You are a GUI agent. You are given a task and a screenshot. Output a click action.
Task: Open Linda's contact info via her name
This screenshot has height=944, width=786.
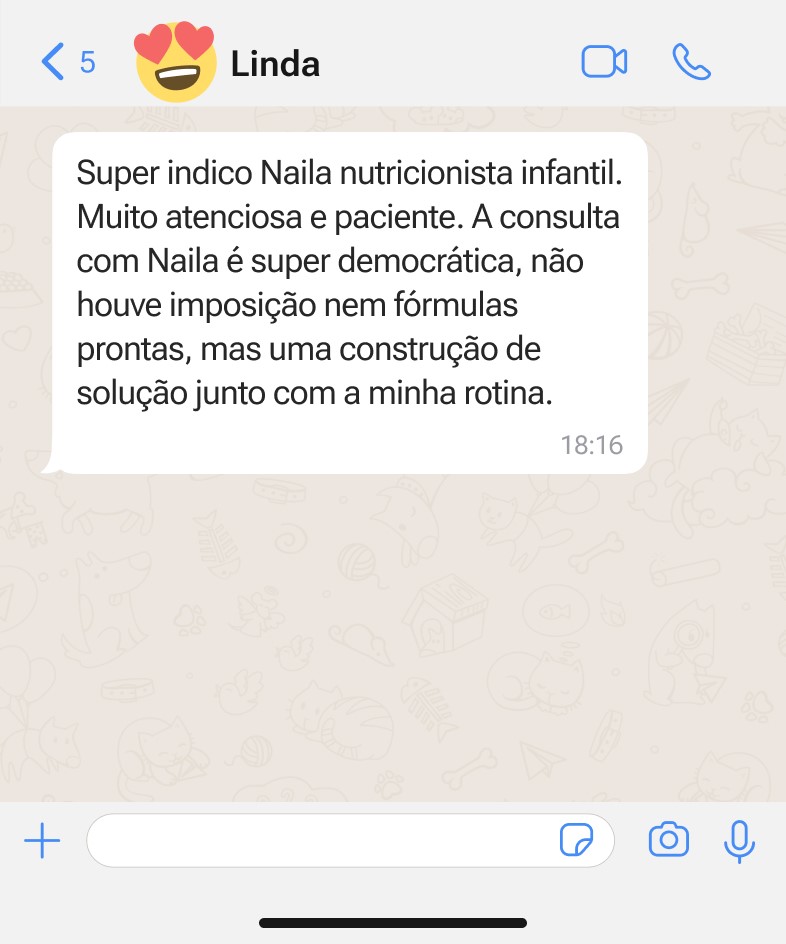(275, 63)
